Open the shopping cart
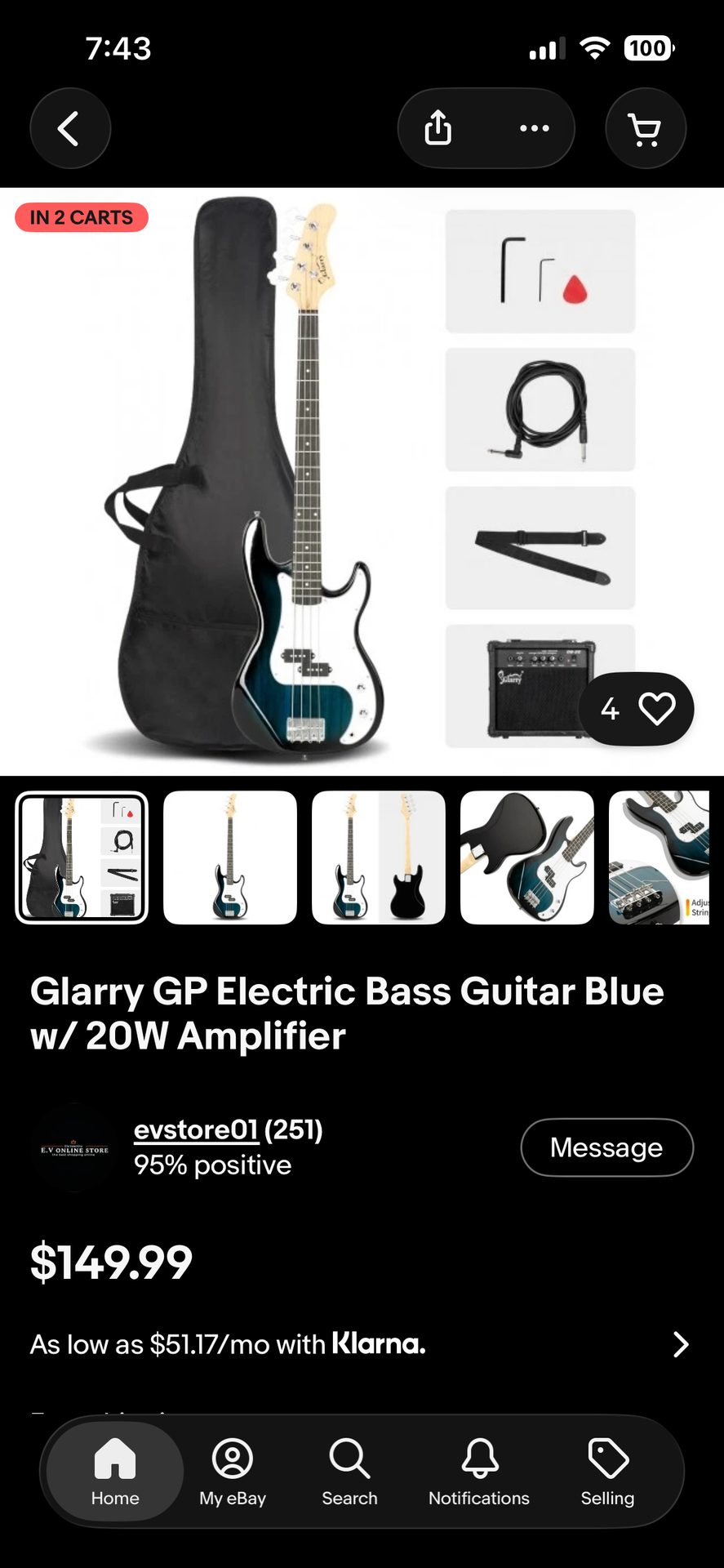Image resolution: width=724 pixels, height=1568 pixels. coord(645,128)
